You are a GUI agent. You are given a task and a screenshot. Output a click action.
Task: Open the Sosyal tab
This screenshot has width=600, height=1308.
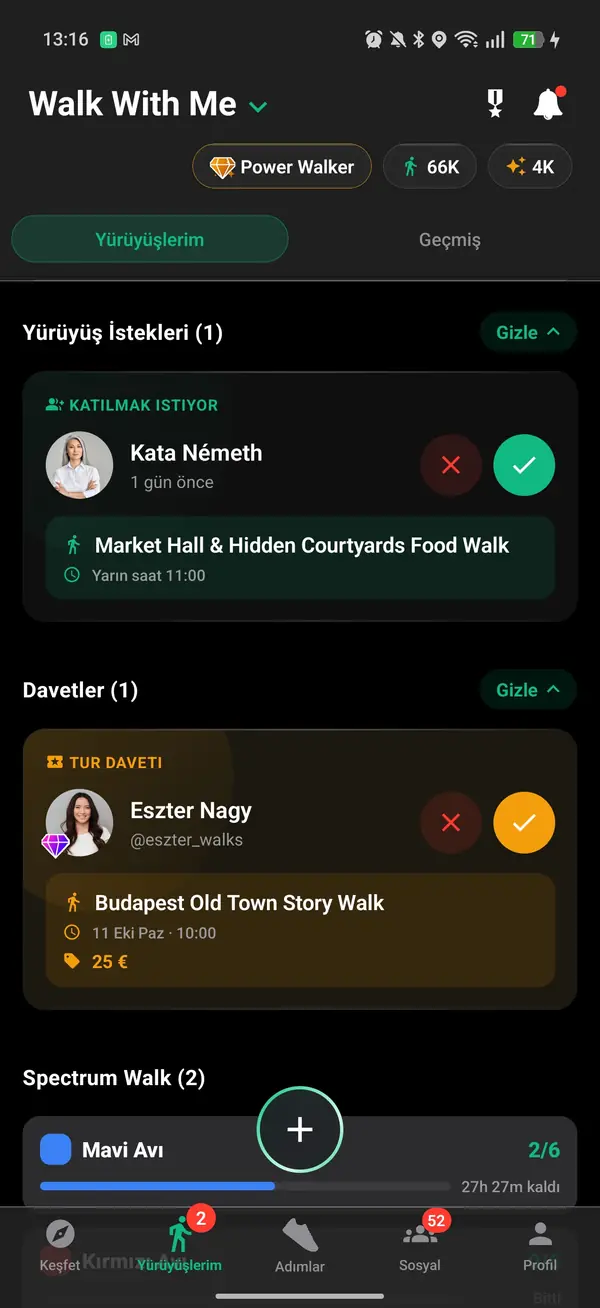(x=420, y=1245)
